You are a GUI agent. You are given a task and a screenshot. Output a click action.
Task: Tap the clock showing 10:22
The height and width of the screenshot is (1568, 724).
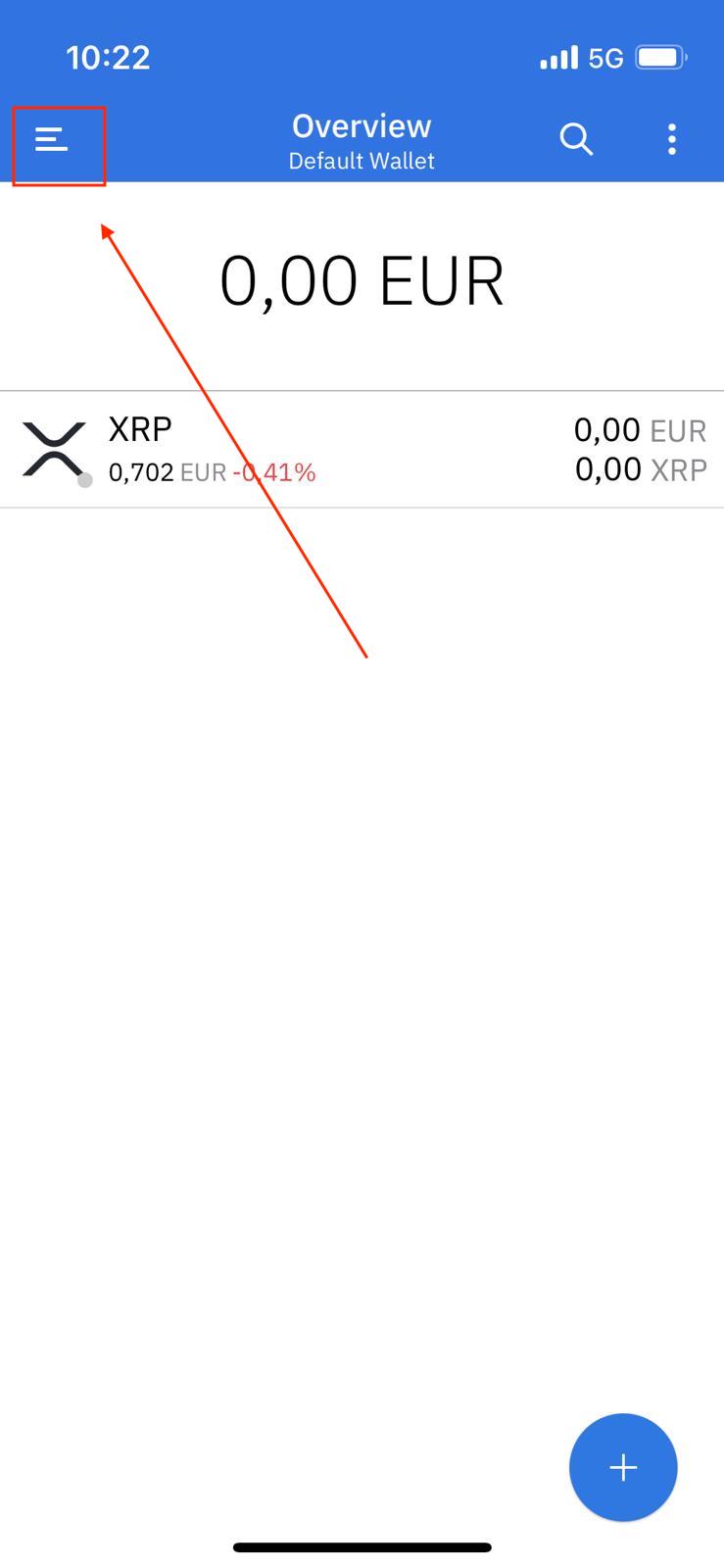108,57
